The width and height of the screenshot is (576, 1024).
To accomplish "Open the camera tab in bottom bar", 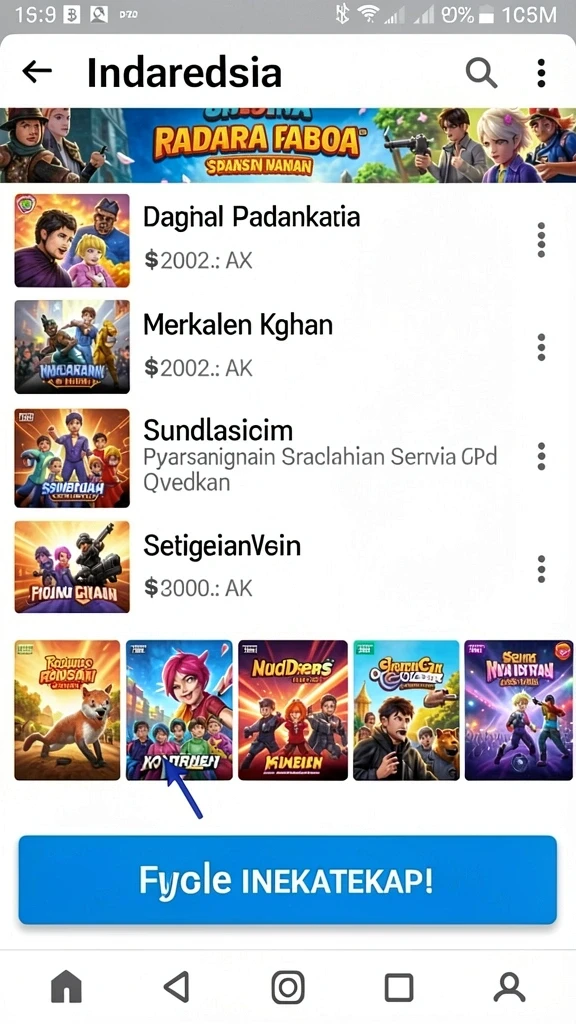I will (288, 987).
